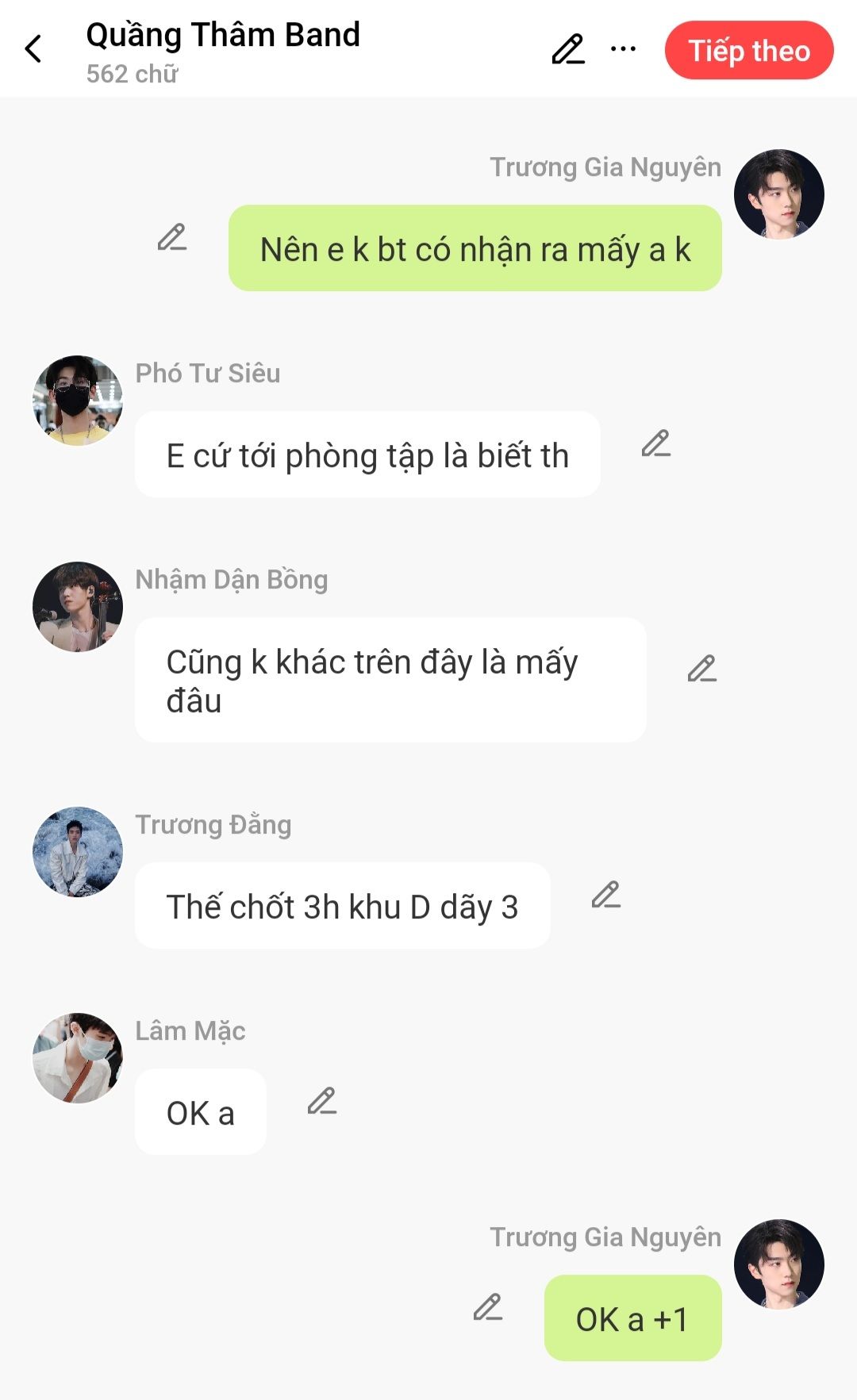Viewport: 857px width, 1400px height.
Task: Edit Trương Đằng's "Thế chốt 3h" message
Action: 605,895
